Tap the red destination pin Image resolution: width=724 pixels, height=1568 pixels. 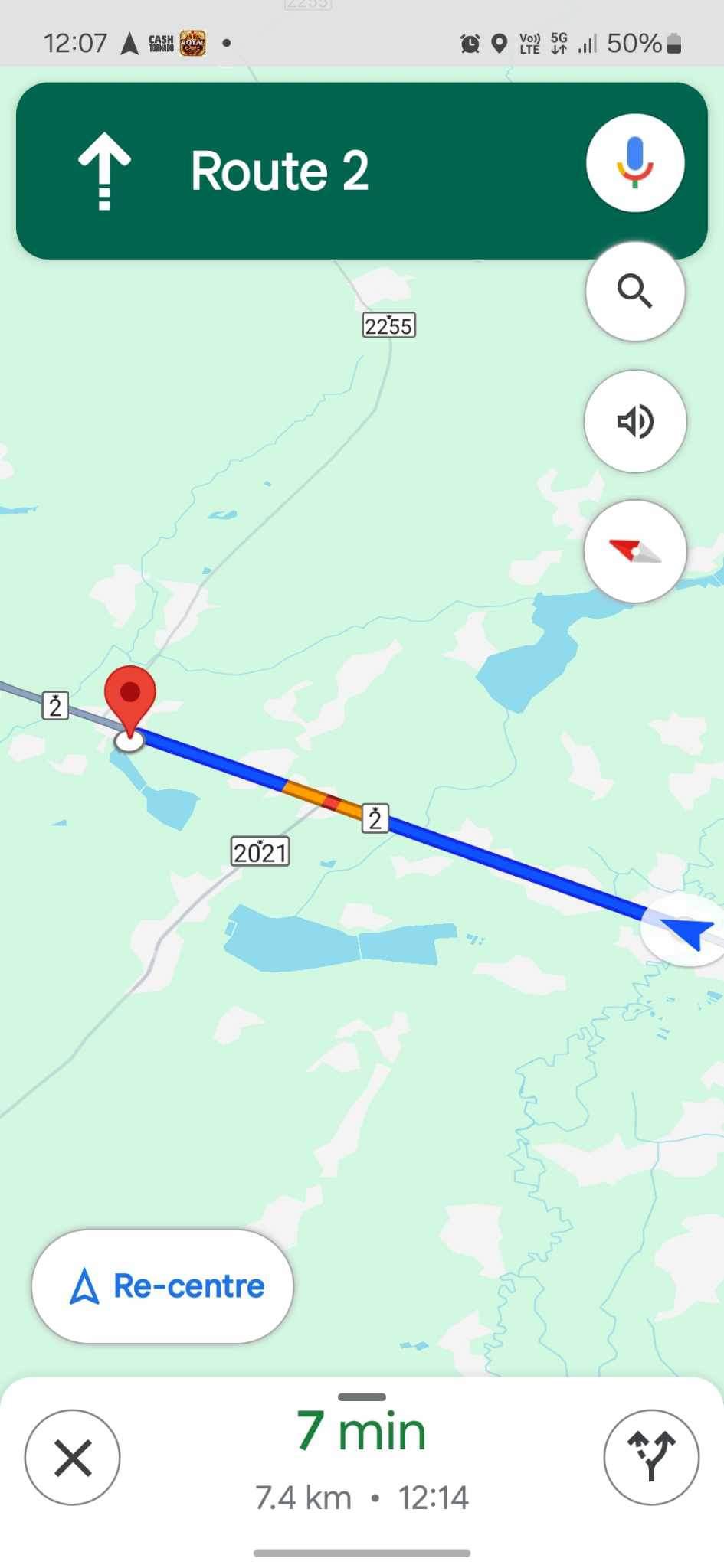129,701
